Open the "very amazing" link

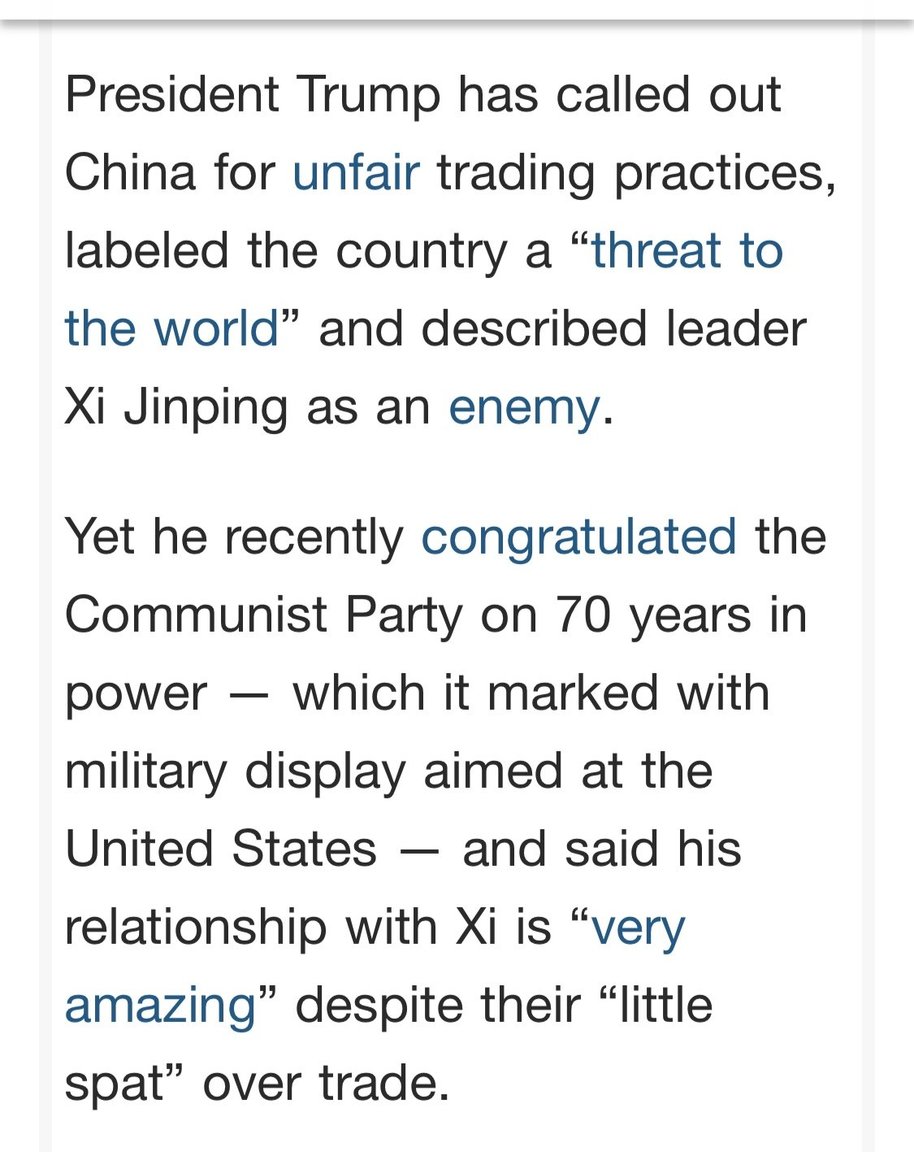tap(638, 928)
